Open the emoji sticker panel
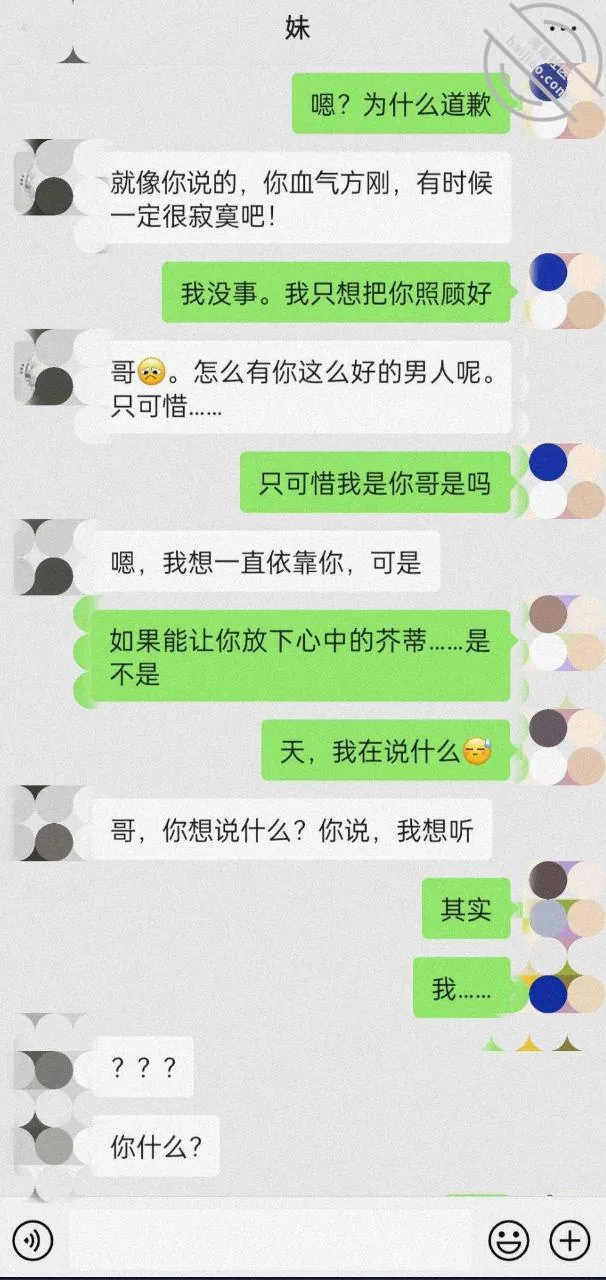 pos(508,1241)
